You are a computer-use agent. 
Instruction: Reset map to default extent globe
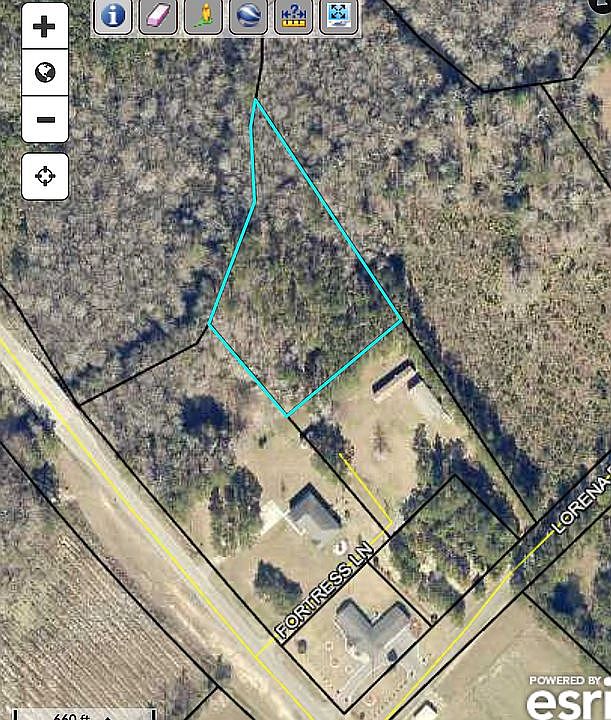tap(45, 73)
